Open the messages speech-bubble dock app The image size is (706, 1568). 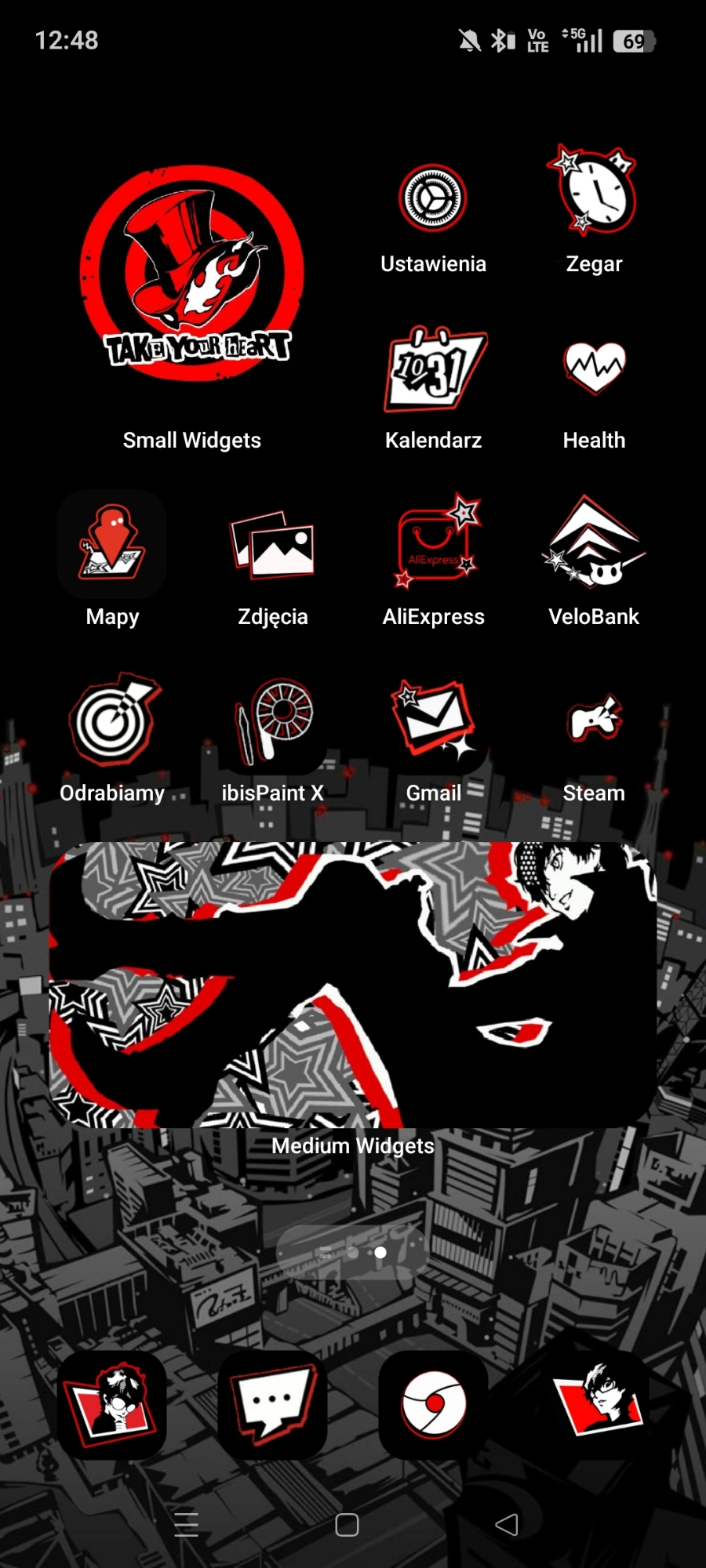(x=272, y=1405)
